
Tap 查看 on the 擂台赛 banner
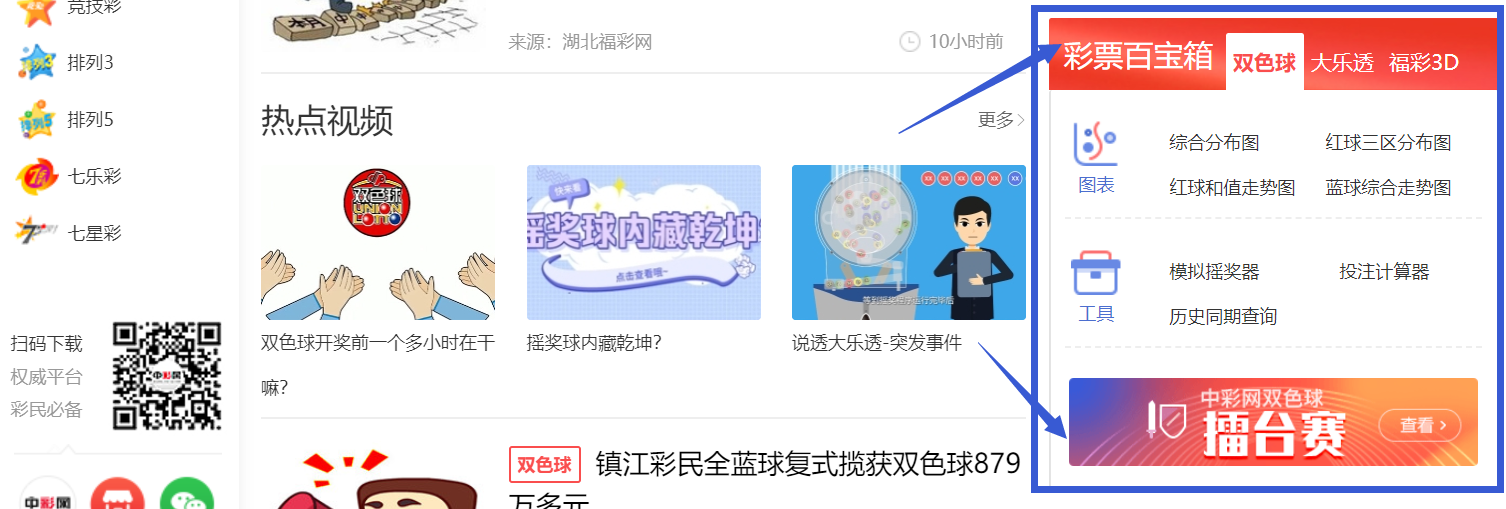point(1419,426)
